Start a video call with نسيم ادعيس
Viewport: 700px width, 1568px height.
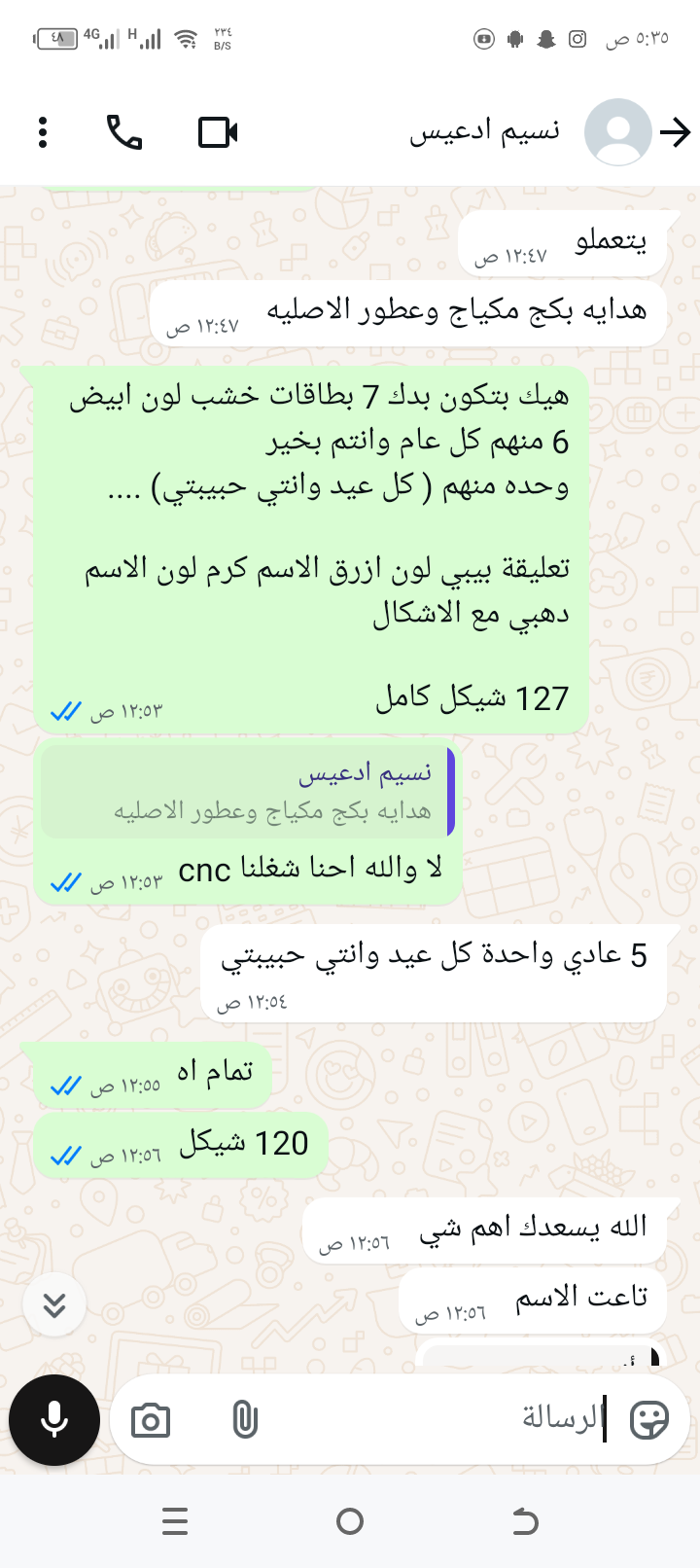point(218,132)
